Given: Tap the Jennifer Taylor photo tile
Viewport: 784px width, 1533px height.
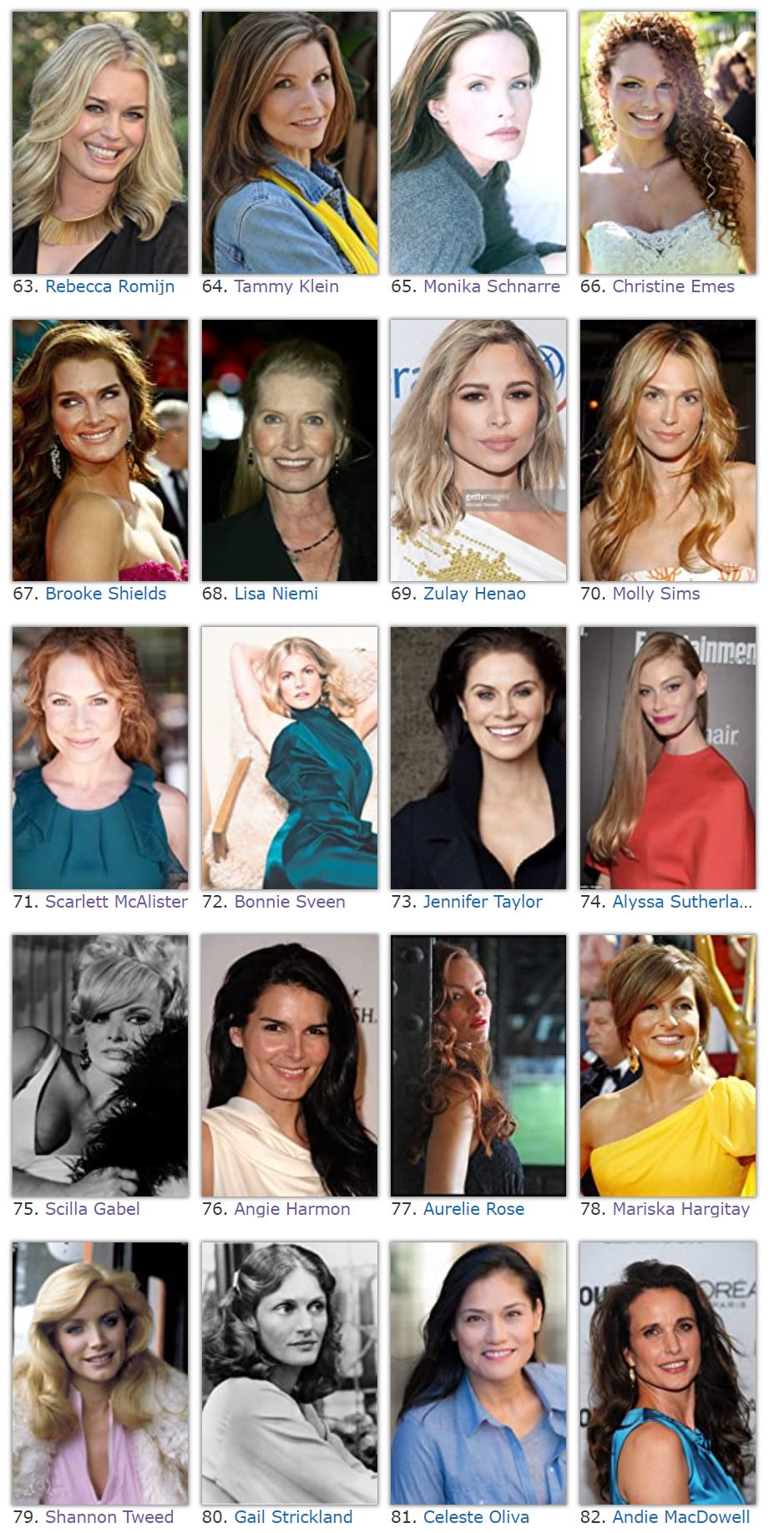Looking at the screenshot, I should 478,758.
